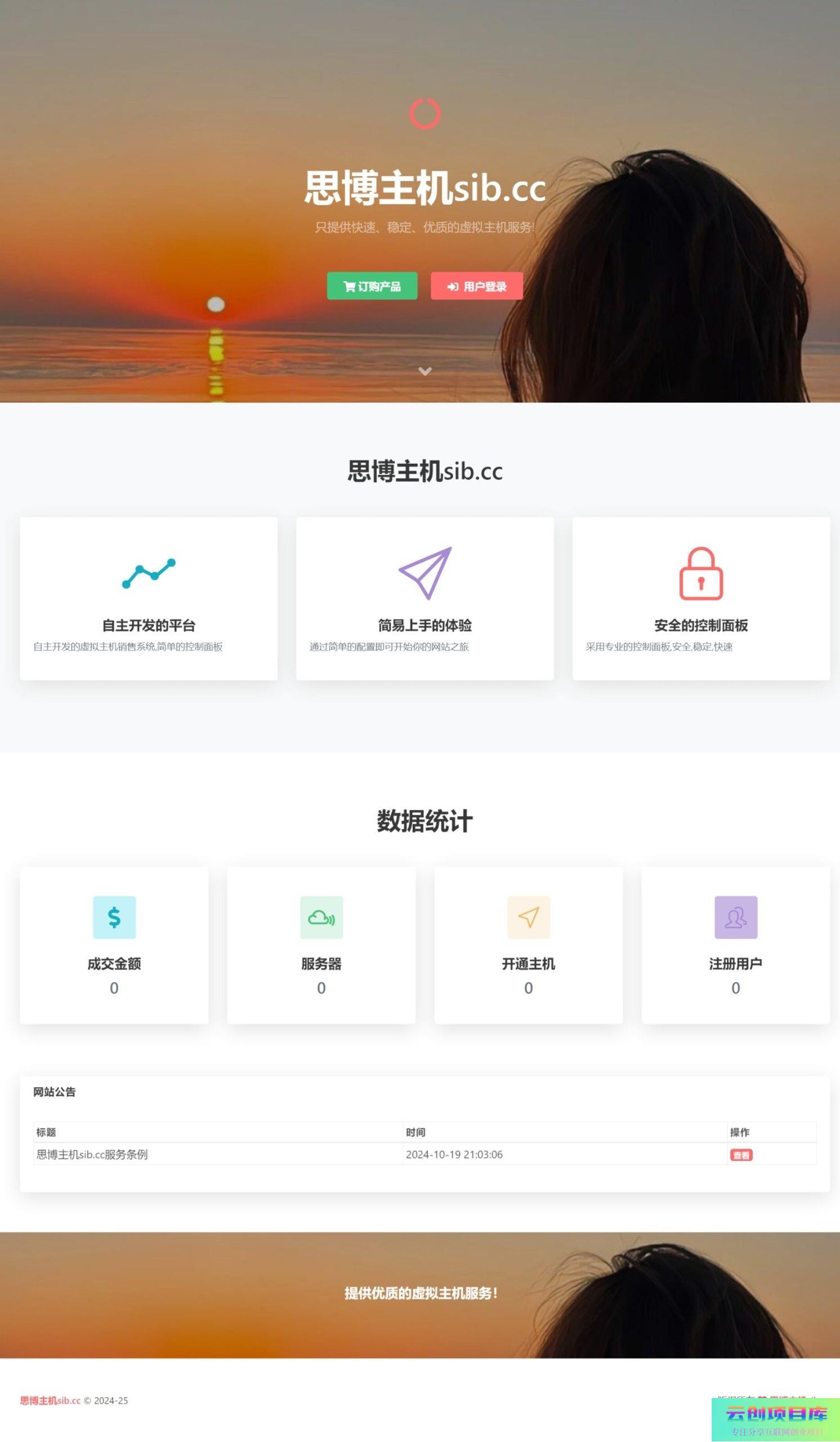Open the 用户登录 login button
Screen dimensions: 840x1442
pos(476,286)
